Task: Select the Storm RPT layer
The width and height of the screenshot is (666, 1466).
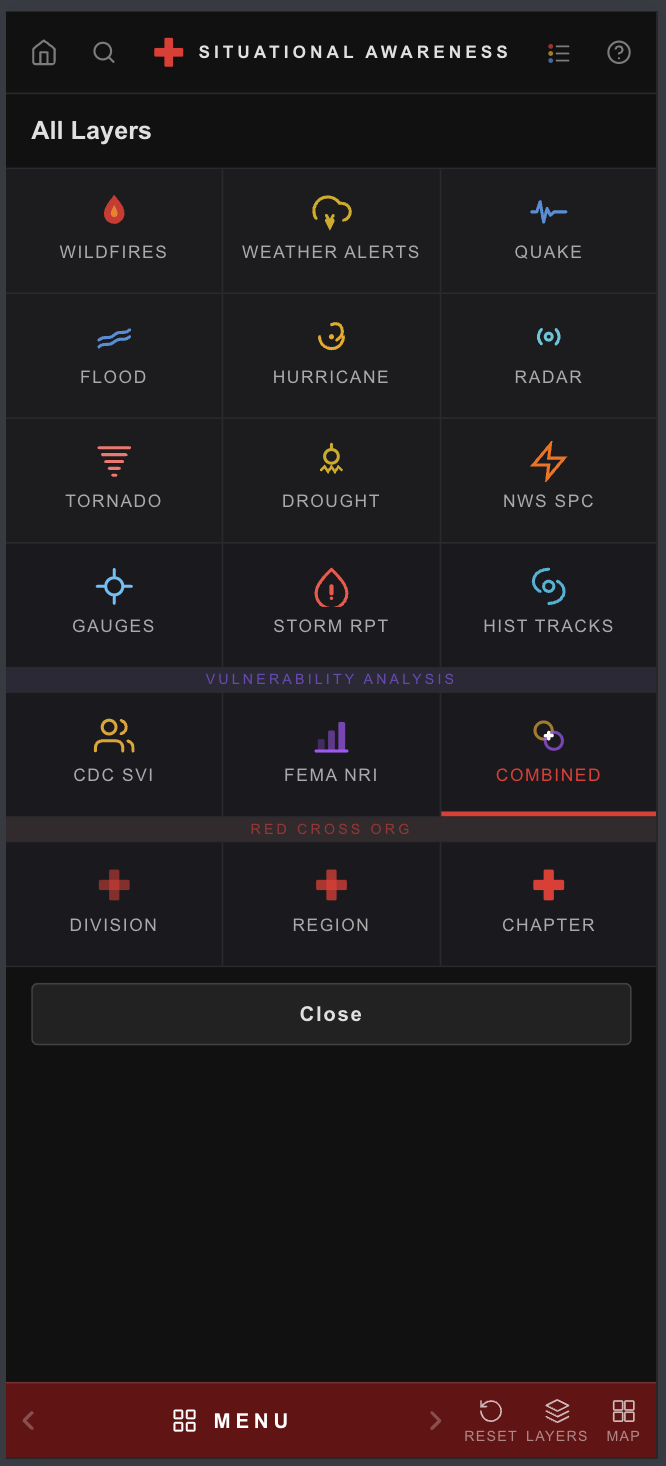Action: (x=331, y=604)
